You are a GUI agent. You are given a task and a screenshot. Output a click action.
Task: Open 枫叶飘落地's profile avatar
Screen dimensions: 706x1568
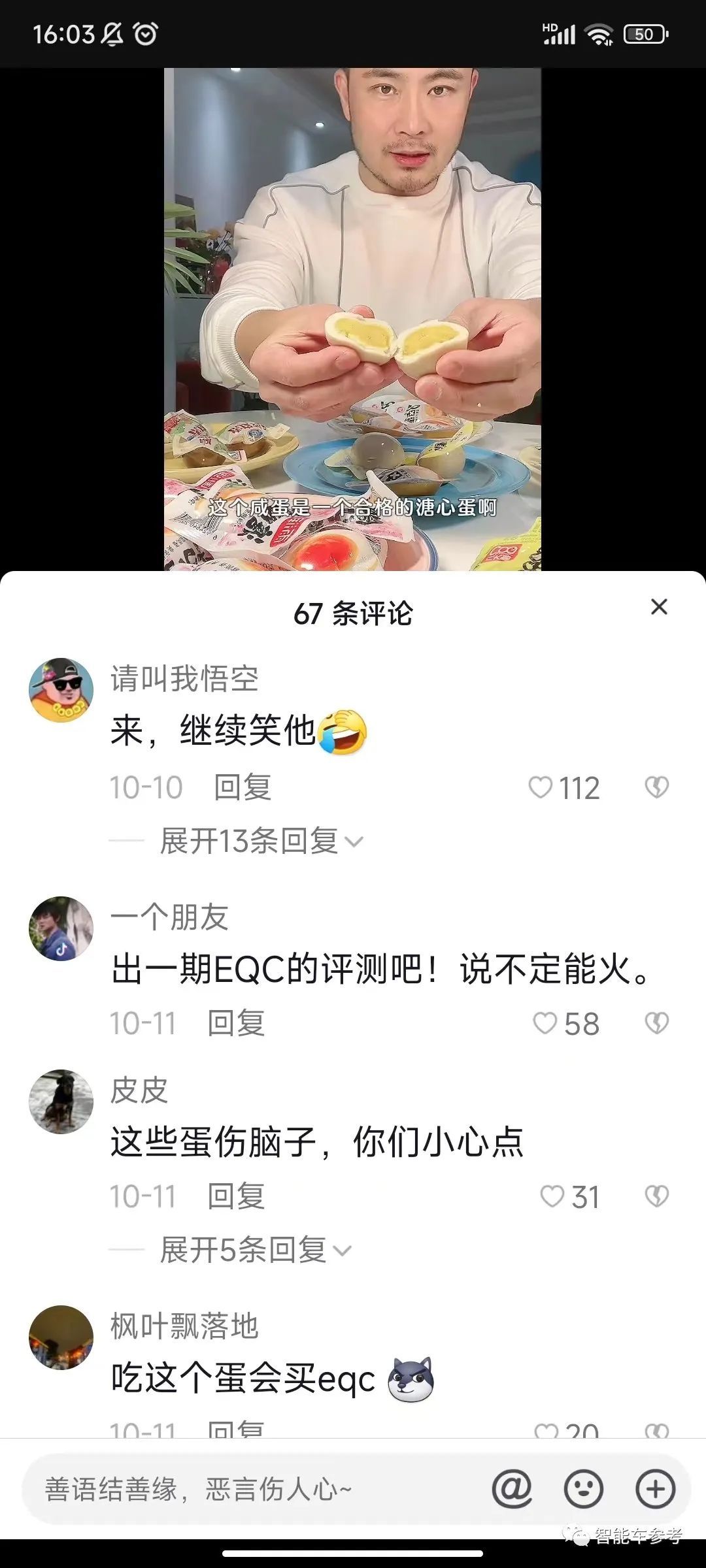point(61,1337)
